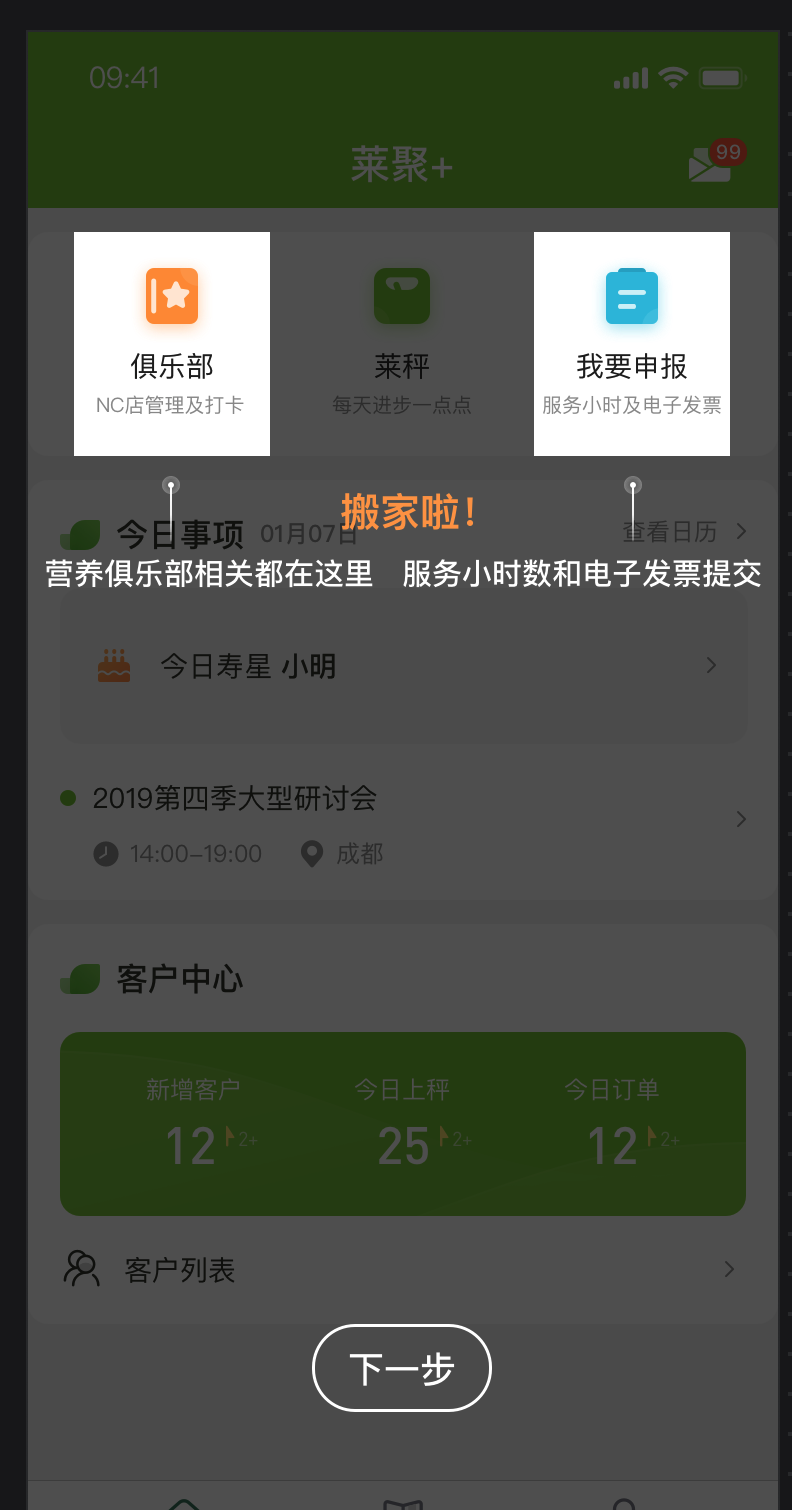792x1510 pixels.
Task: Open the 我要申报 shortcut
Action: coord(632,343)
